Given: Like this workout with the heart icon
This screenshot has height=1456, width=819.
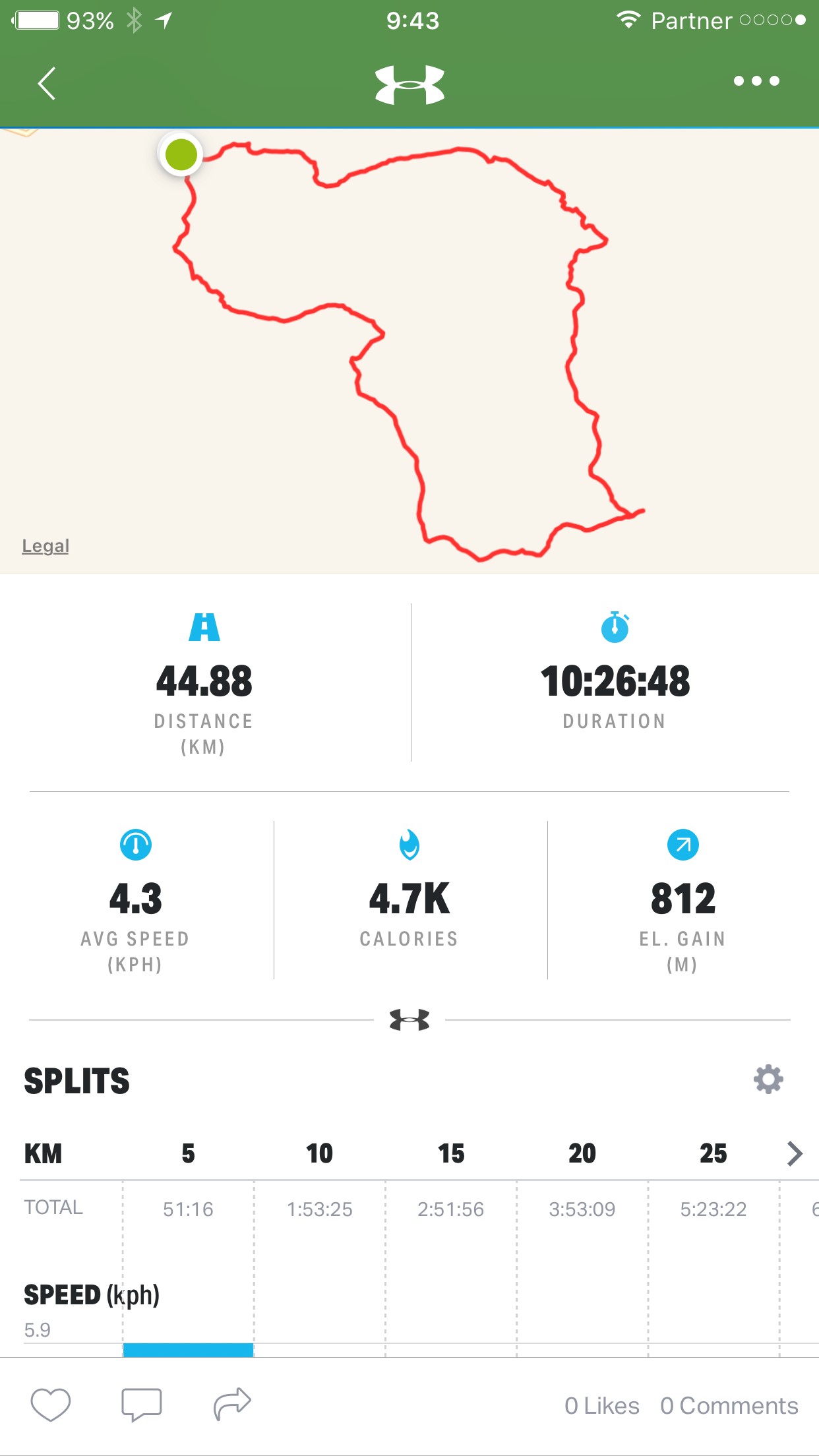Looking at the screenshot, I should click(51, 1405).
